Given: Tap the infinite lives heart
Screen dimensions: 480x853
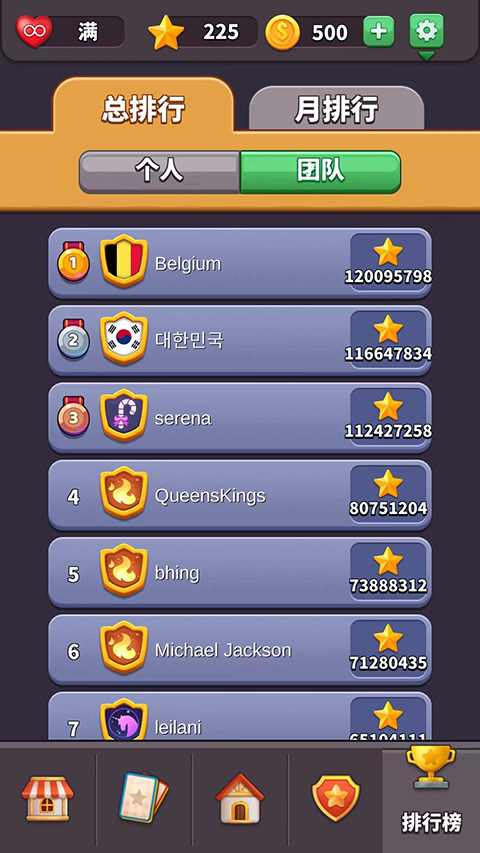Looking at the screenshot, I should [34, 31].
